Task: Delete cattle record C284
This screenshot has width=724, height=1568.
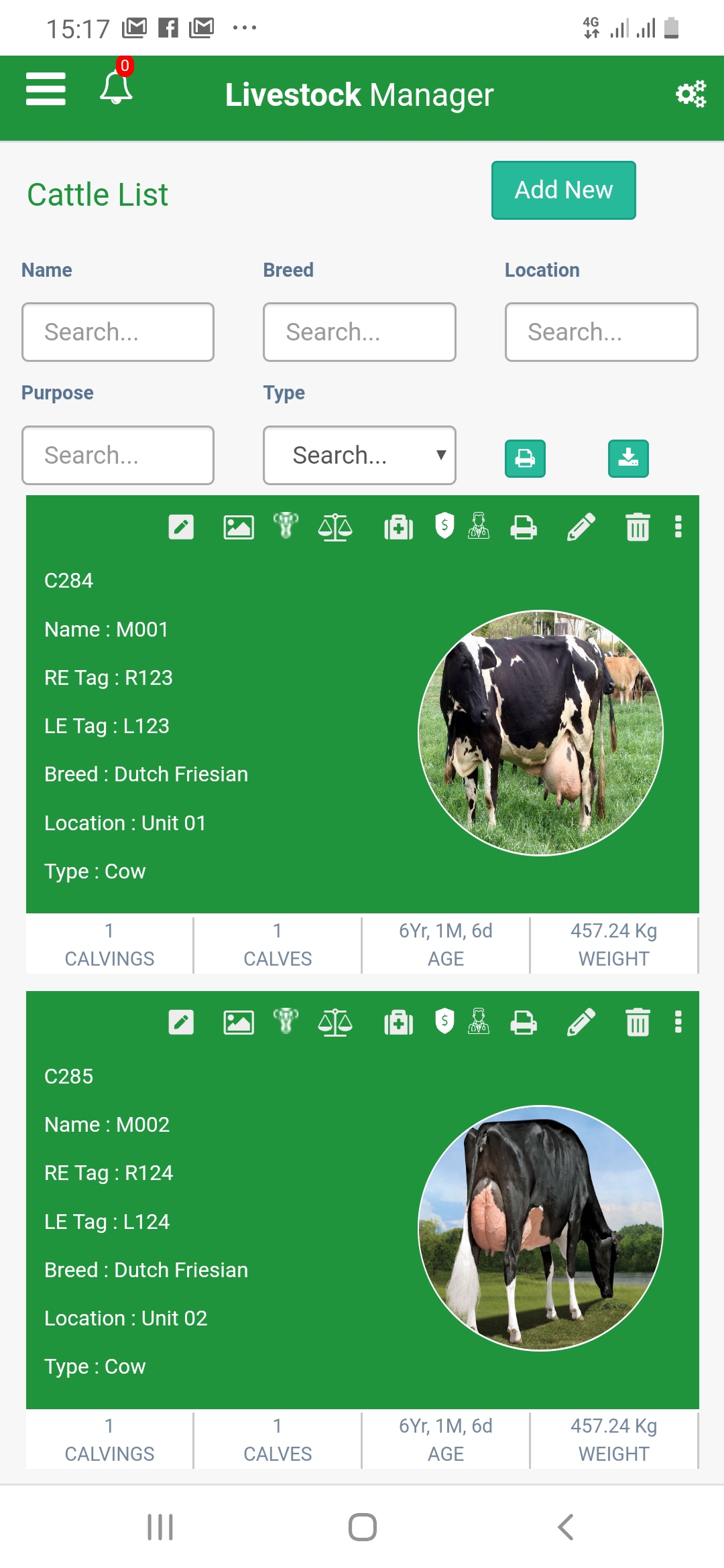Action: [638, 527]
